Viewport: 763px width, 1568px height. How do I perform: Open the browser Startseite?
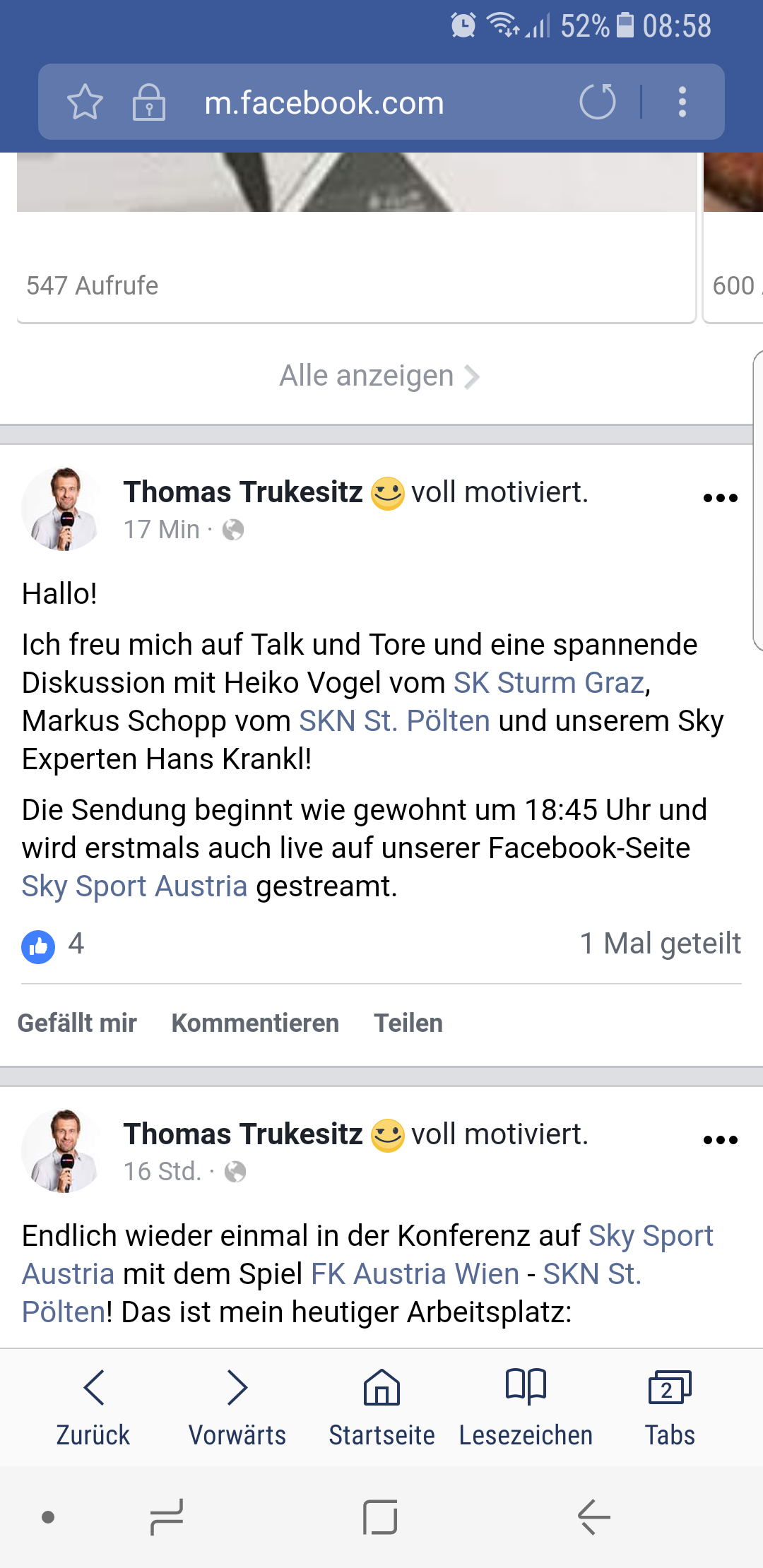pos(381,1406)
